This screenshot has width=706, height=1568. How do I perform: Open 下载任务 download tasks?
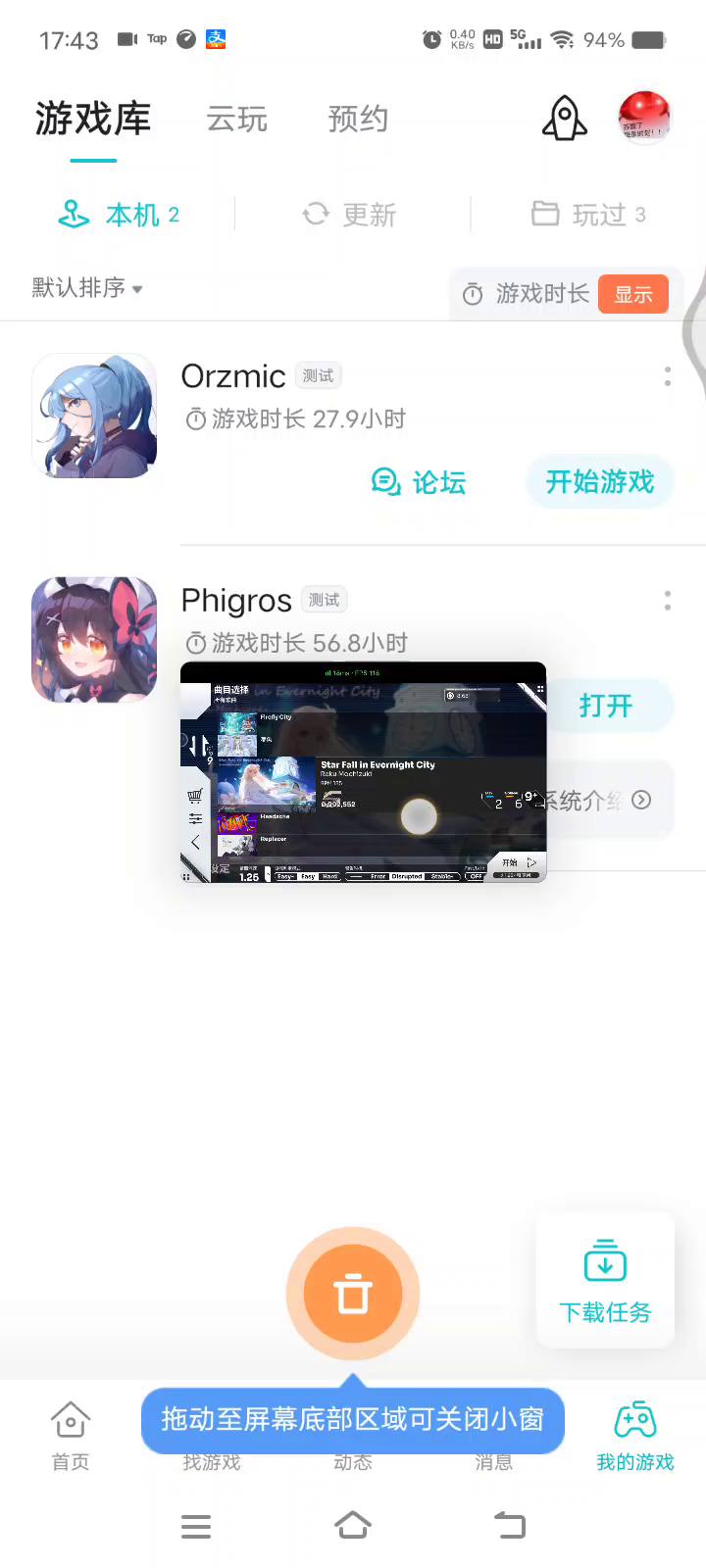tap(605, 1281)
